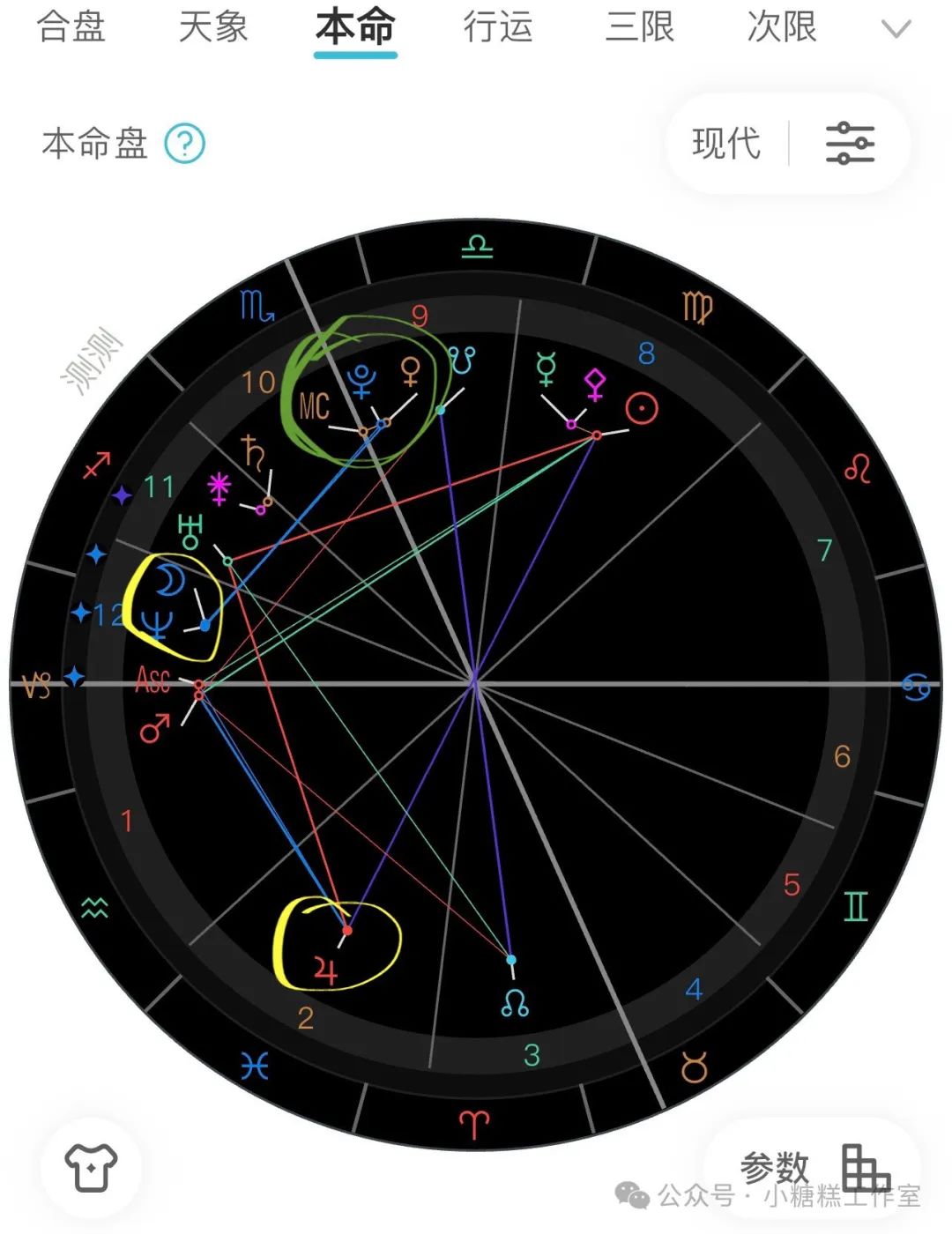This screenshot has height=1234, width=952.
Task: Open the help icon beside 本命盘
Action: click(x=185, y=143)
